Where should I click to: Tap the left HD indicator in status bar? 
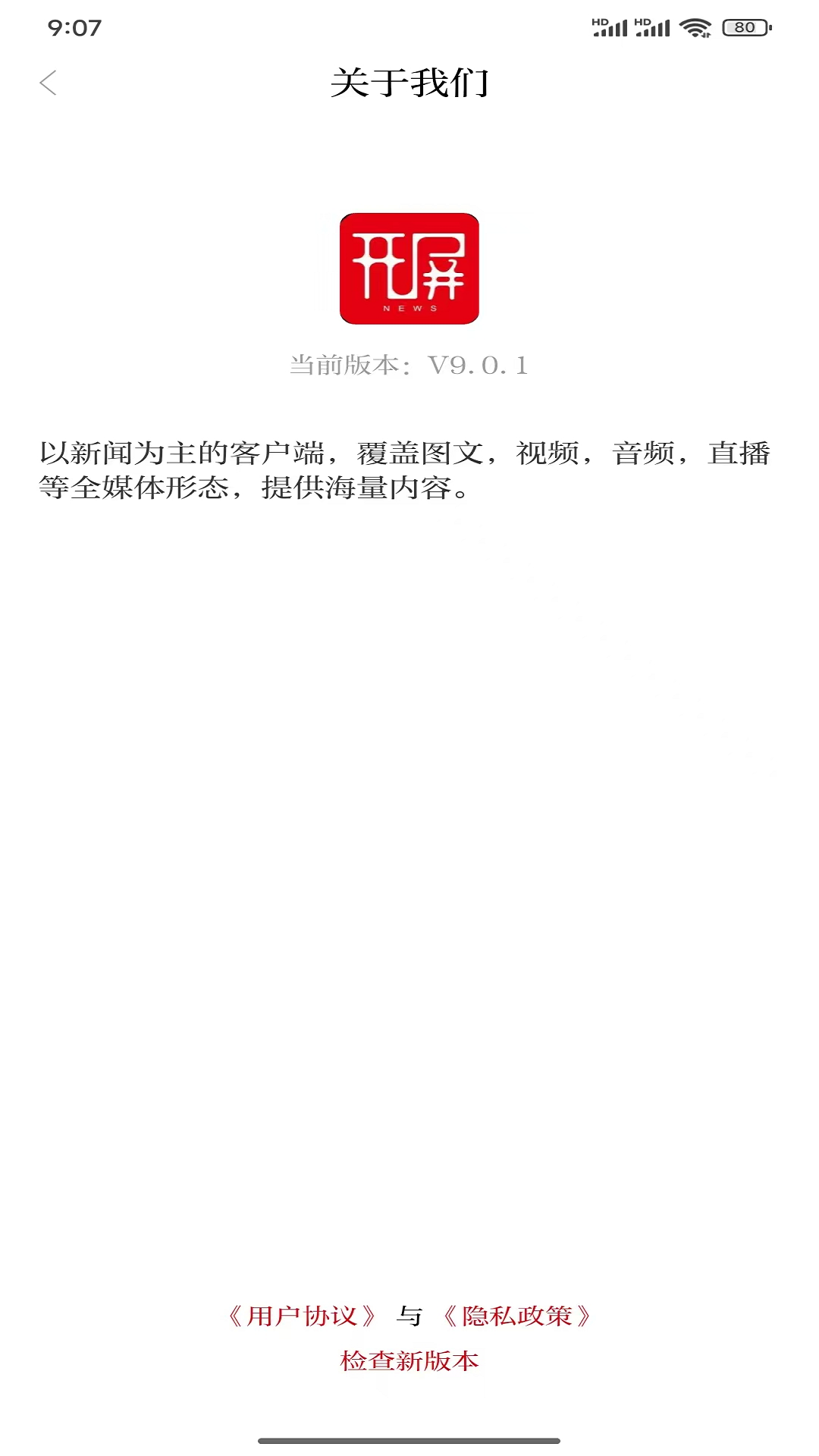click(601, 22)
